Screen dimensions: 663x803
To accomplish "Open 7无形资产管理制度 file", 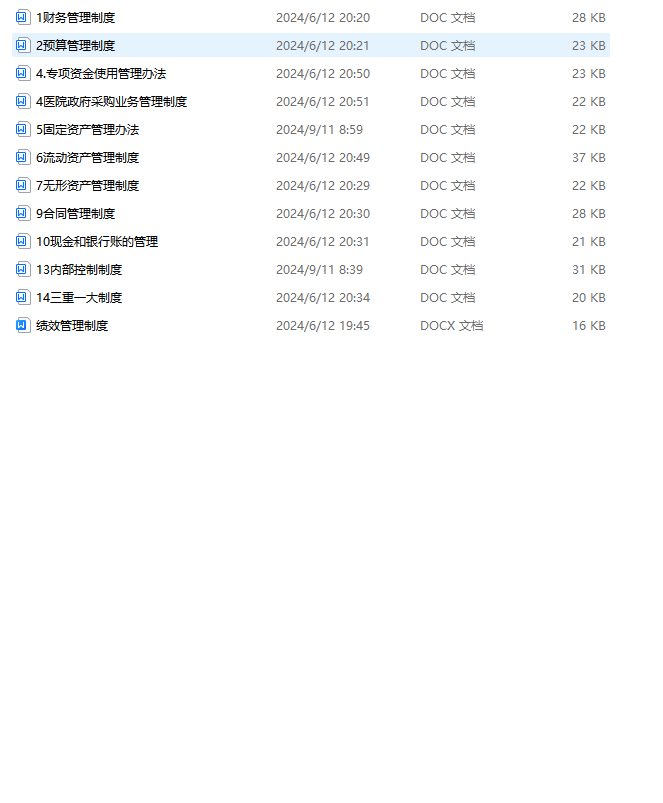I will coord(87,186).
